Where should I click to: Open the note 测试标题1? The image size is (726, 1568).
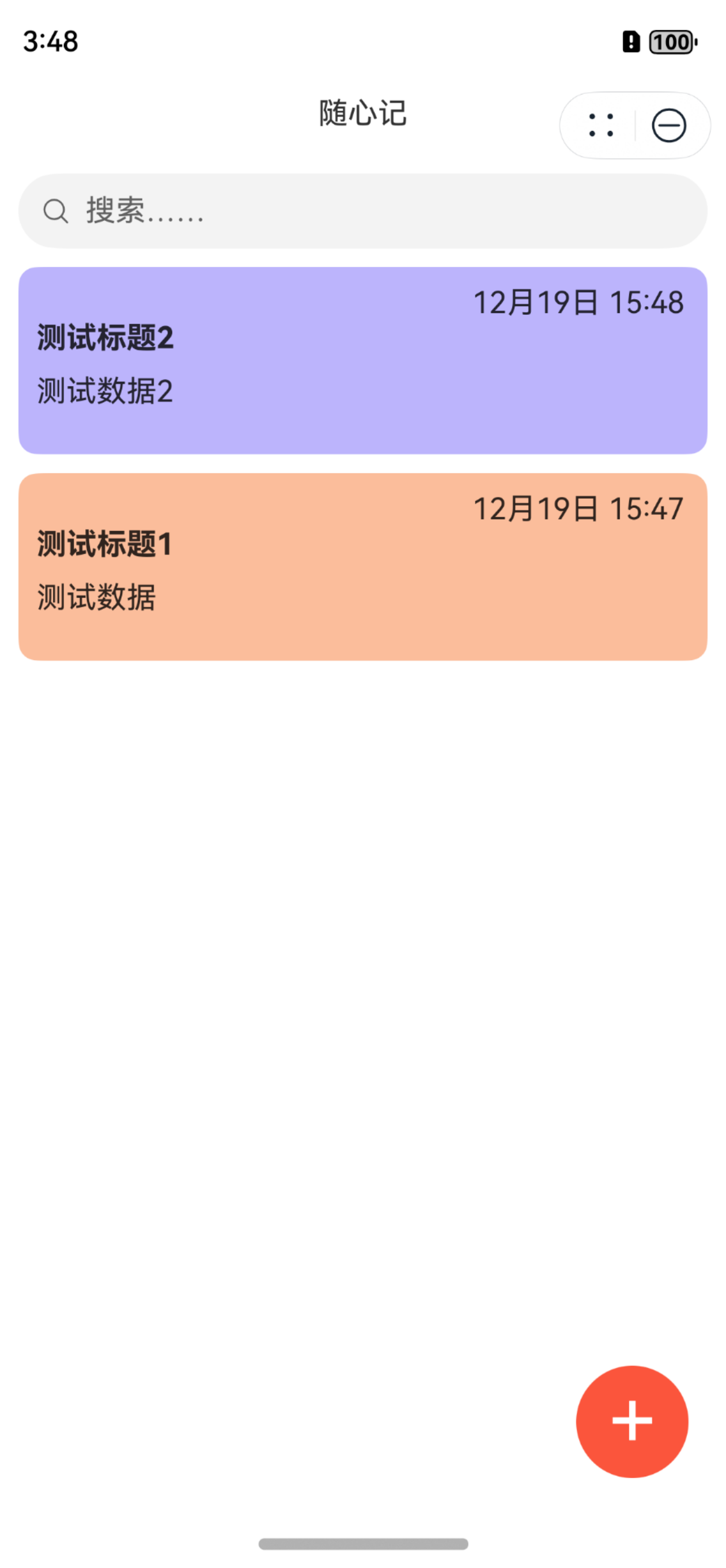(362, 567)
